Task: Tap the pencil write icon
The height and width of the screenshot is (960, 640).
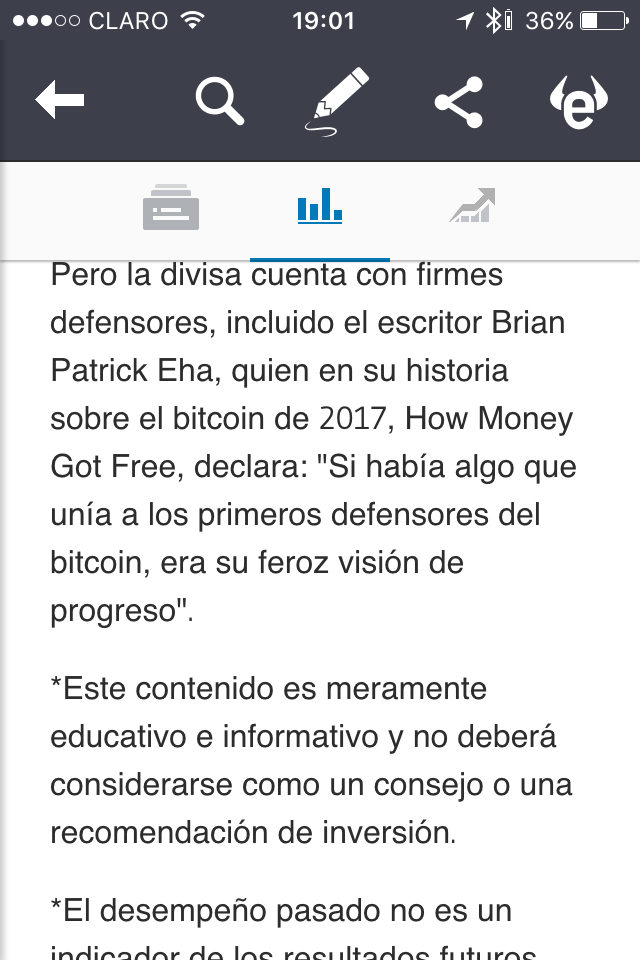Action: [336, 102]
